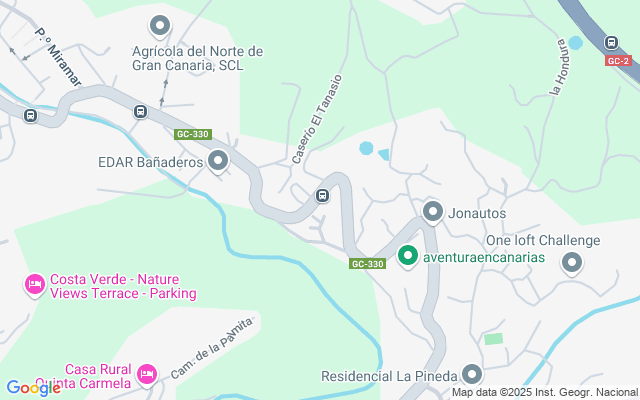The width and height of the screenshot is (640, 400).
Task: Select the One loft Challenge marker
Action: [x=572, y=263]
